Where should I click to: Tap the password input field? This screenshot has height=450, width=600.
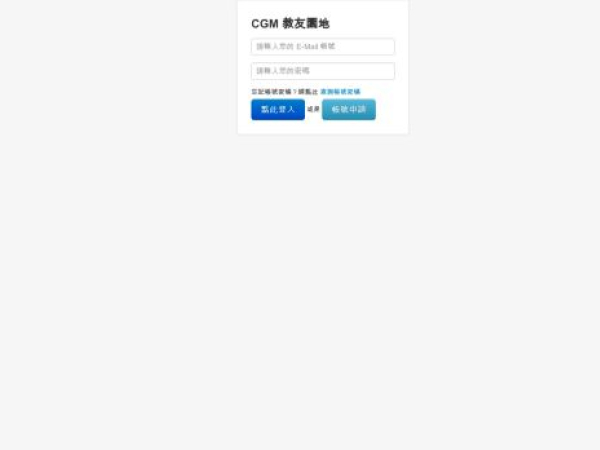click(322, 71)
